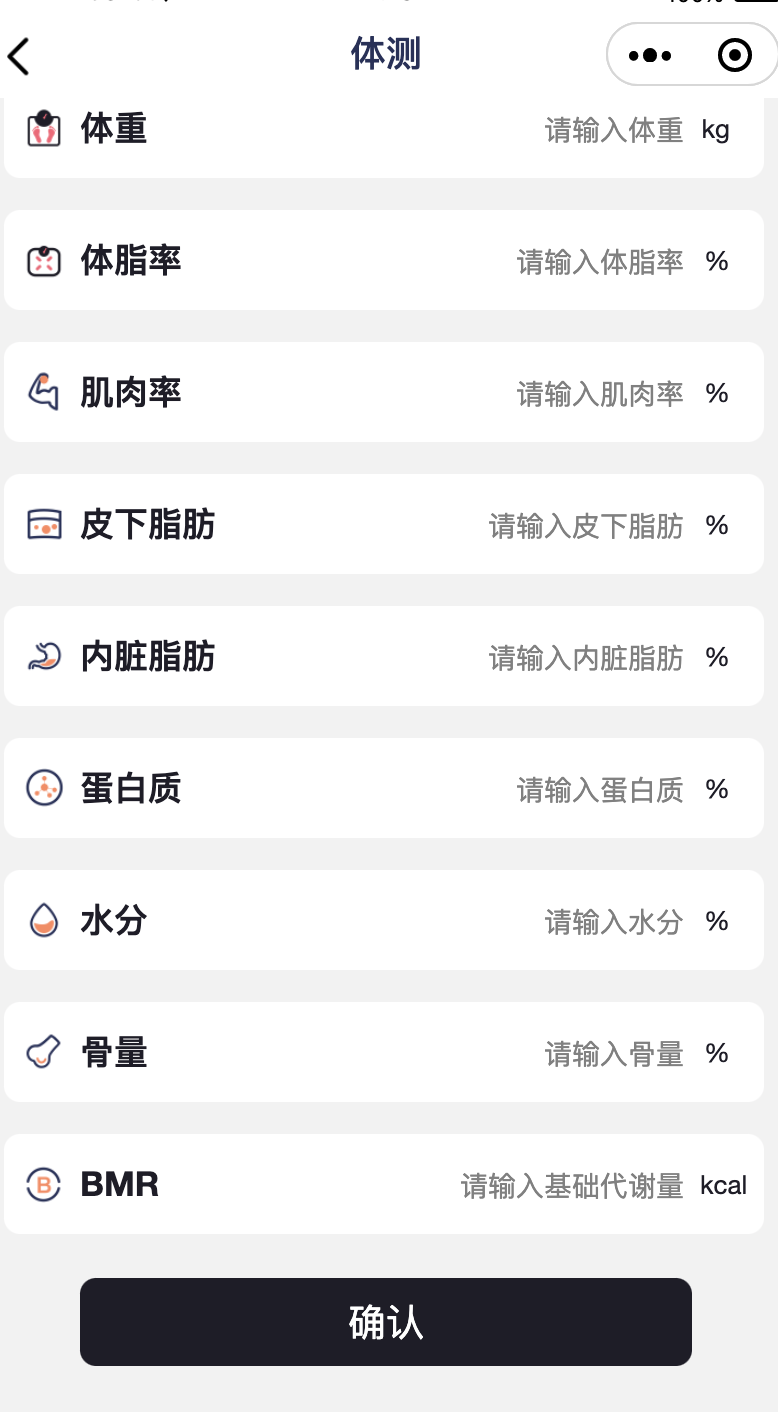Open the mini program more options menu
This screenshot has width=778, height=1412.
[x=650, y=56]
